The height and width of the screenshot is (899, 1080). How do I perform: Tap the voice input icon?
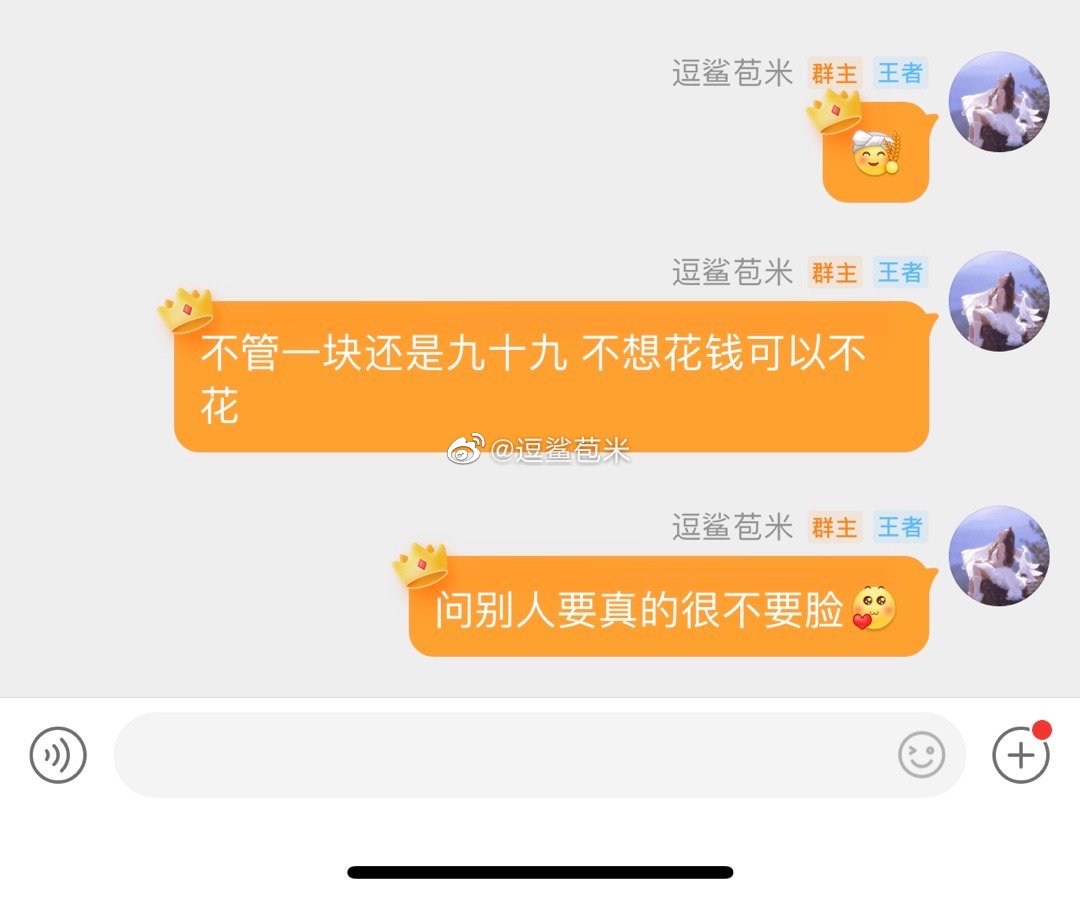point(58,755)
